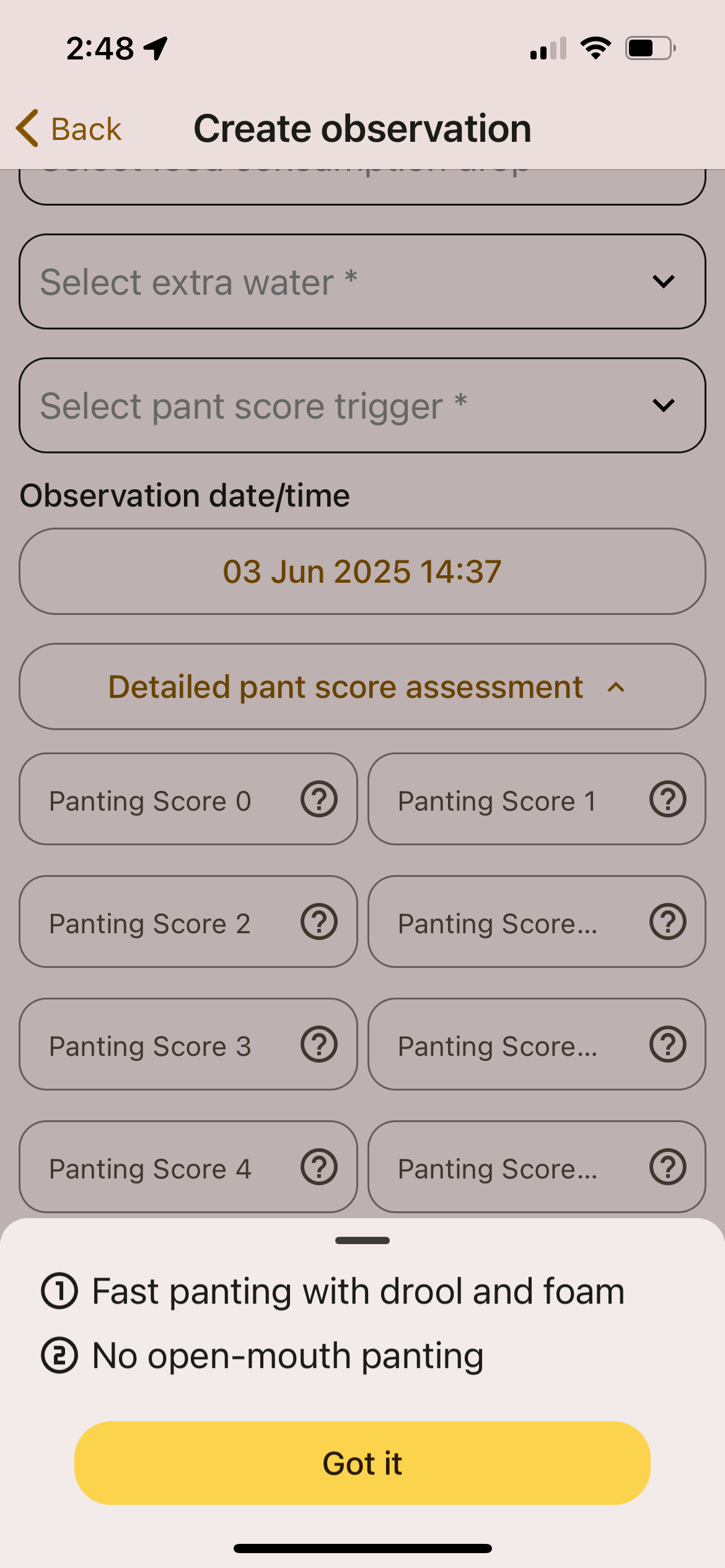Pick Panting Score 2
725x1568 pixels.
[151, 923]
